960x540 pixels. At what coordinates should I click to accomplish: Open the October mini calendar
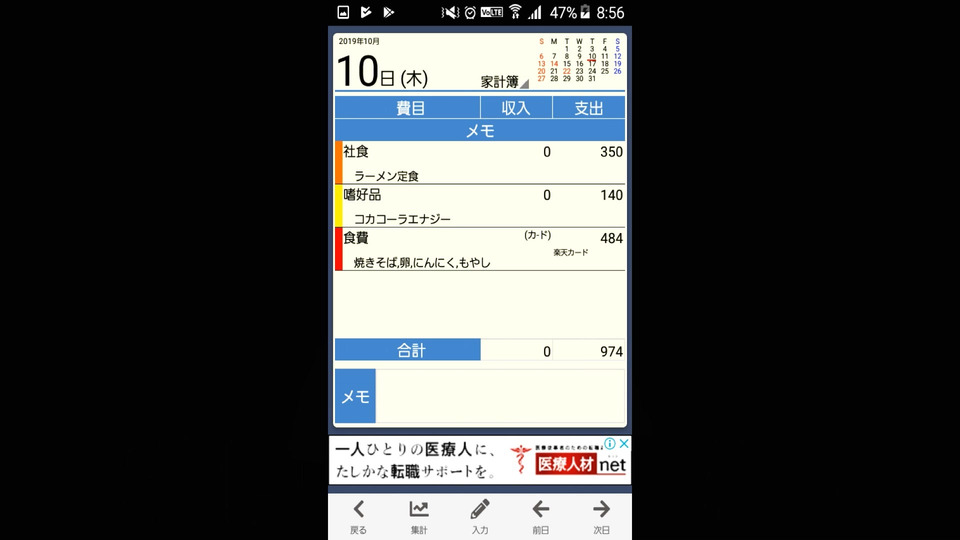click(579, 60)
